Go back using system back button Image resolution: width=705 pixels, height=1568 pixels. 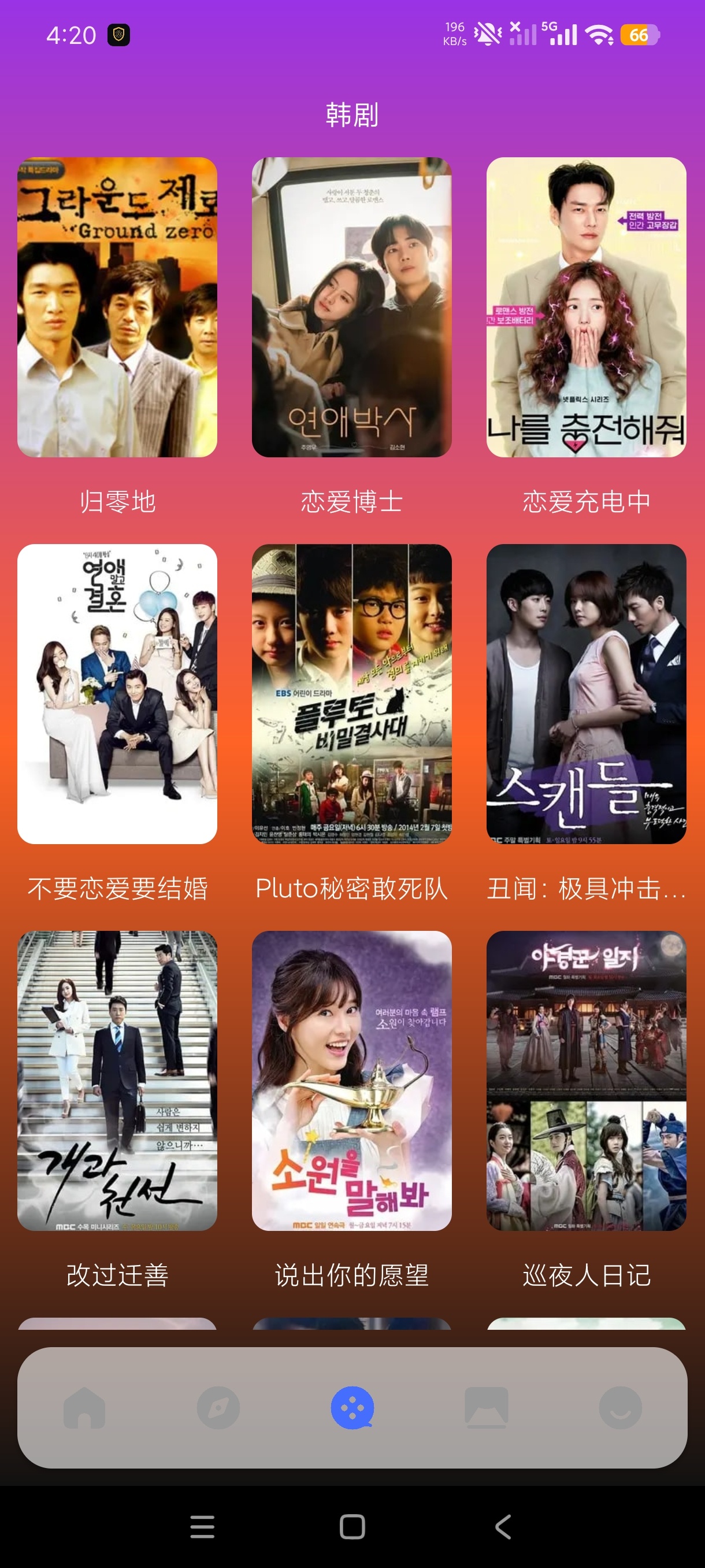[503, 1526]
